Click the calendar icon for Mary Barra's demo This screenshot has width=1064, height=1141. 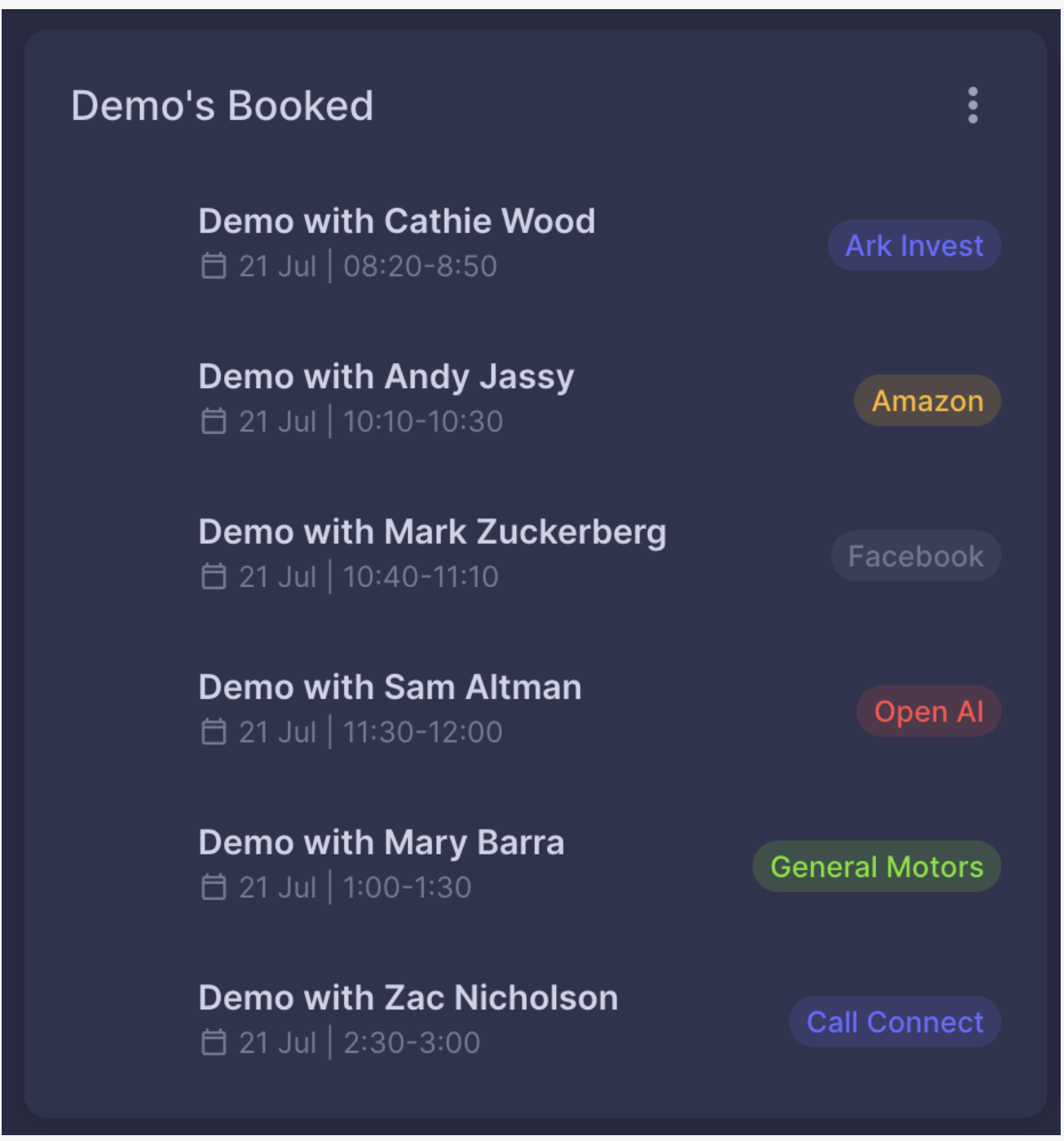tap(216, 886)
